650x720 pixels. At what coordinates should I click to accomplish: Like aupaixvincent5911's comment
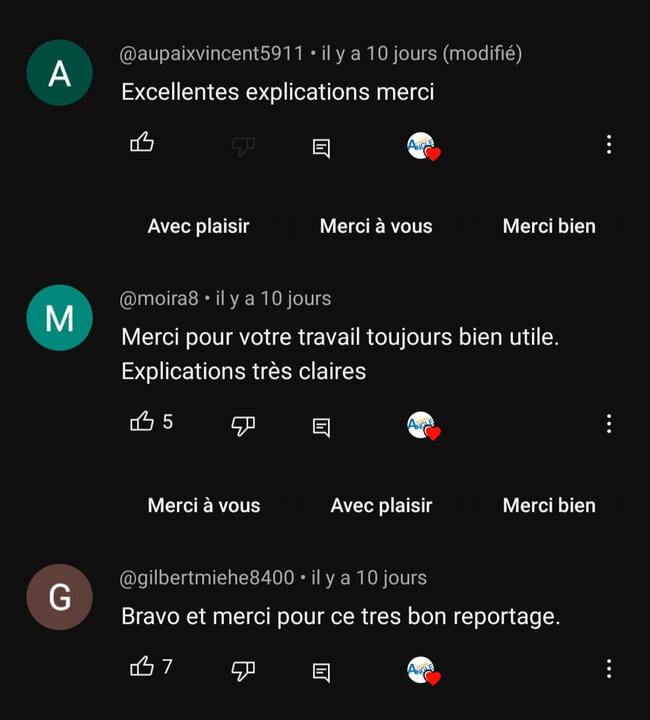(x=142, y=144)
